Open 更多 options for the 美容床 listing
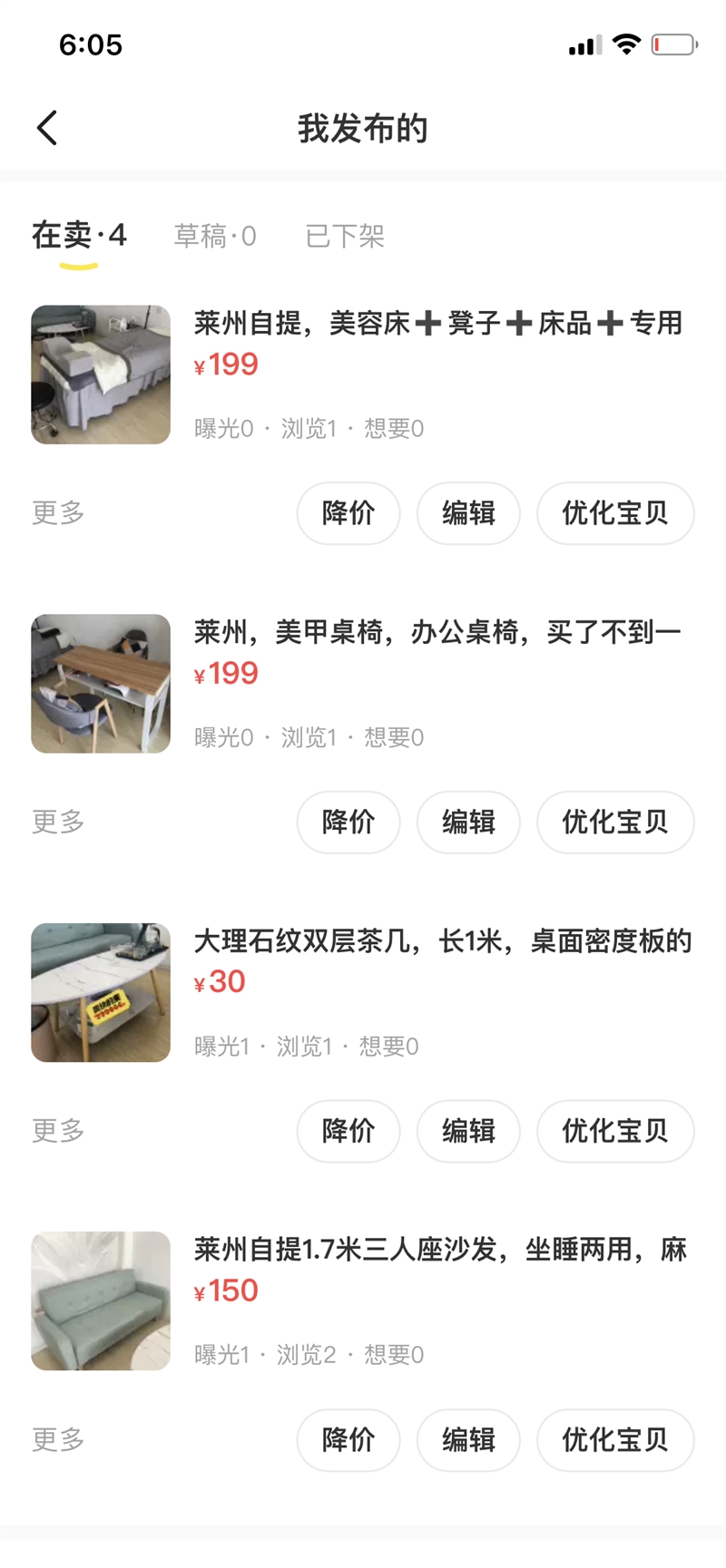 (58, 513)
